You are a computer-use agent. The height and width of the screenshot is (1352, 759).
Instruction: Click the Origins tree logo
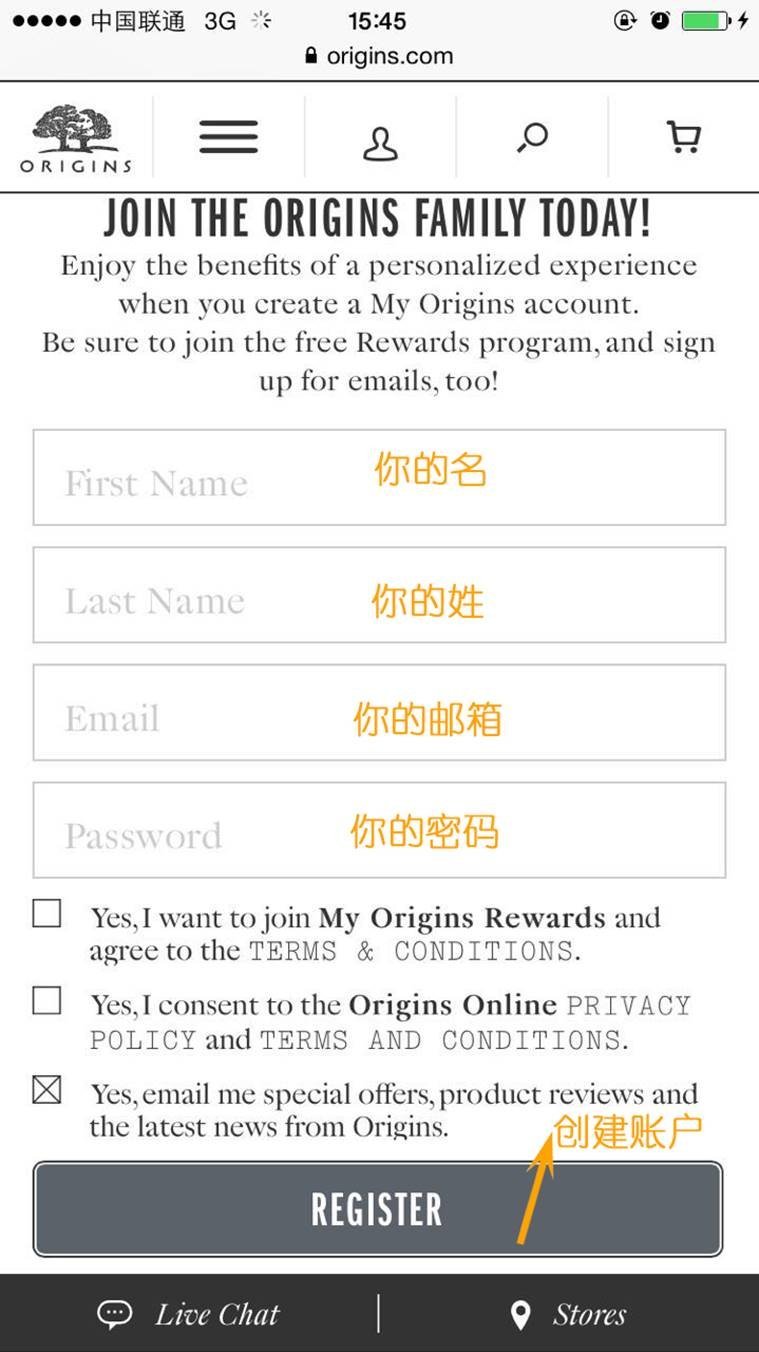(x=74, y=136)
